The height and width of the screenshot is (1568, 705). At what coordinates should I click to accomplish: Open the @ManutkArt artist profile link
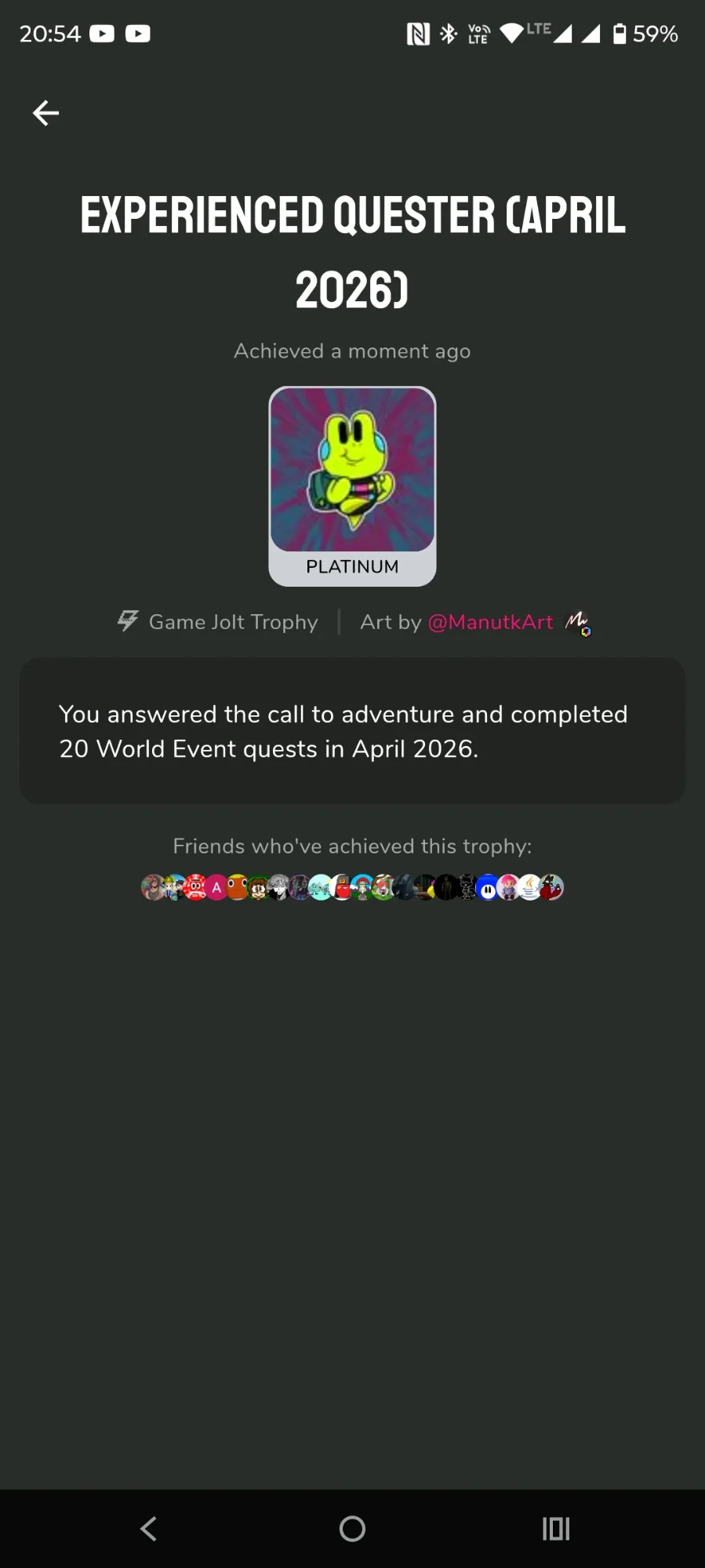click(x=490, y=622)
